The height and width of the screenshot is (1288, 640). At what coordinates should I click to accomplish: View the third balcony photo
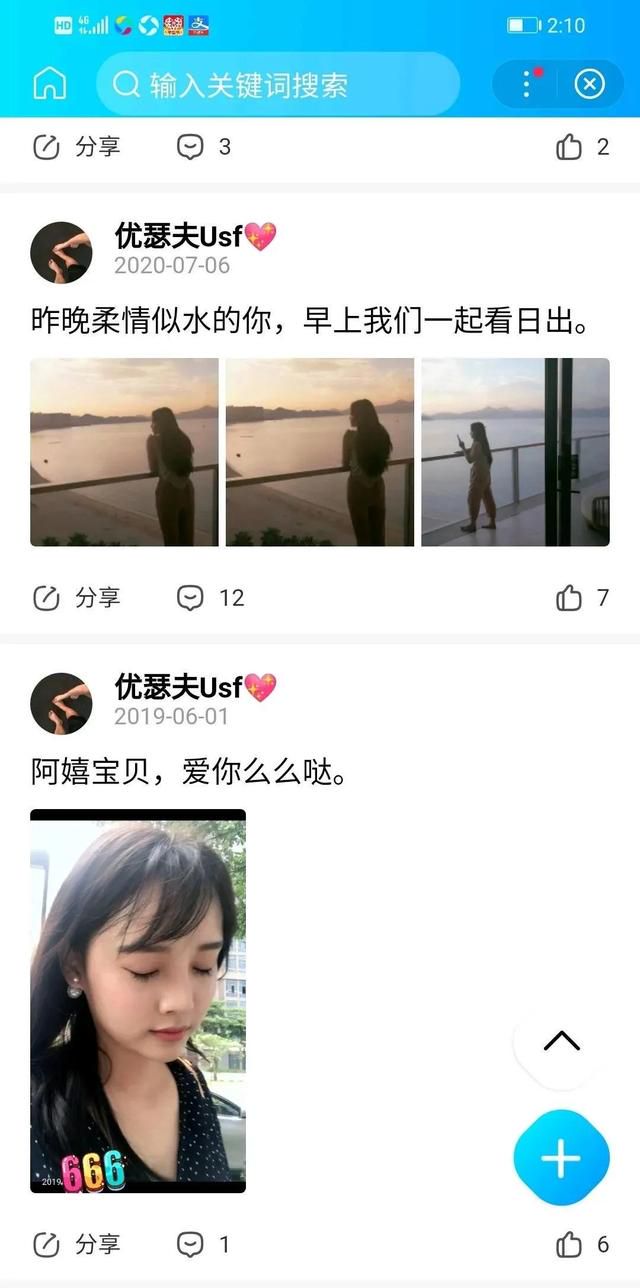point(515,452)
